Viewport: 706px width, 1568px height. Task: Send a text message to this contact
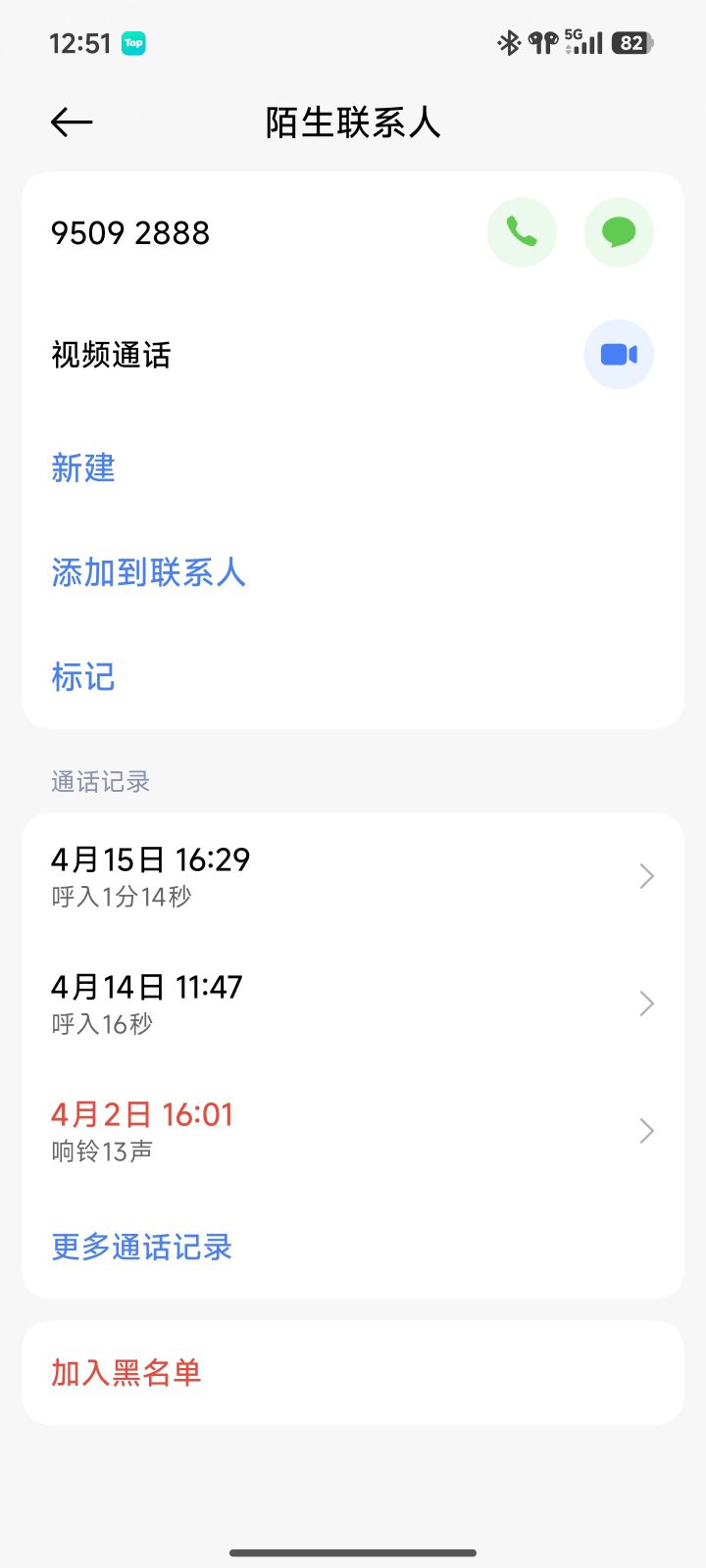pyautogui.click(x=618, y=231)
